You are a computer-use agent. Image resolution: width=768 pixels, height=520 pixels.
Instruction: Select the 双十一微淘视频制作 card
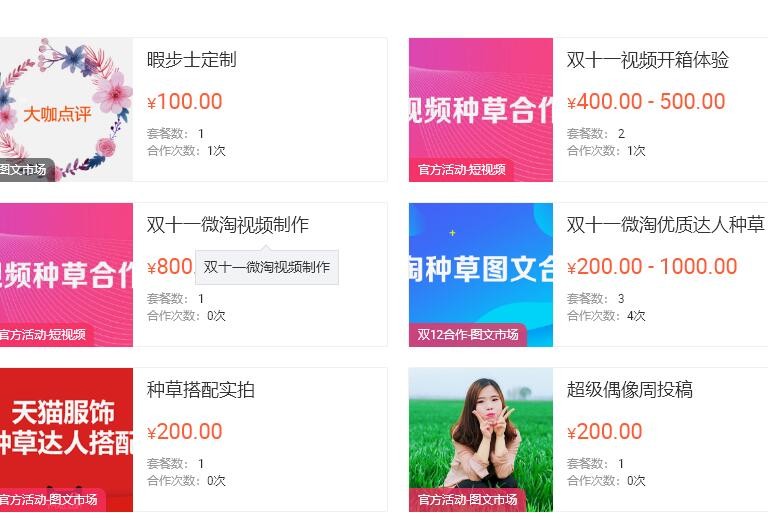pos(227,225)
